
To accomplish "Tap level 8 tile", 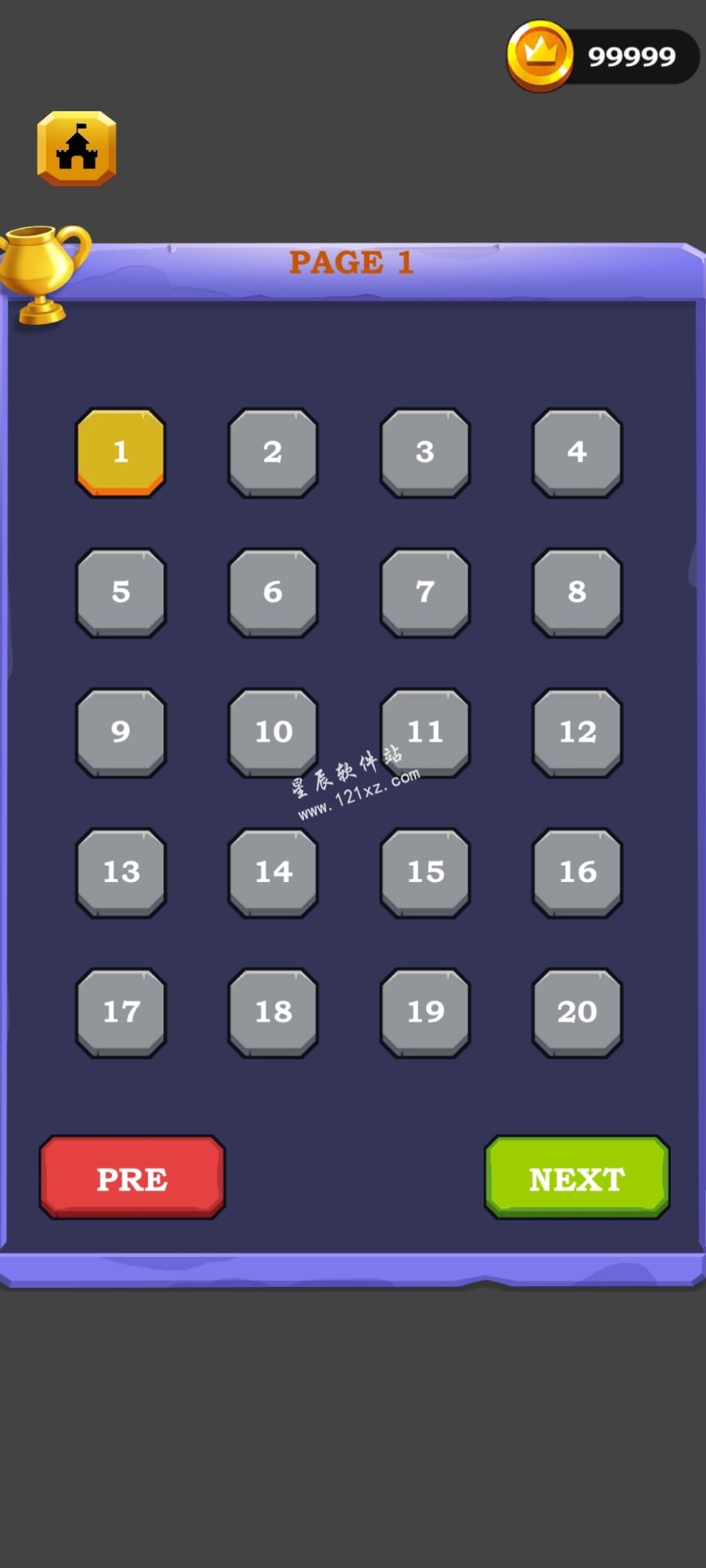I will click(x=577, y=592).
